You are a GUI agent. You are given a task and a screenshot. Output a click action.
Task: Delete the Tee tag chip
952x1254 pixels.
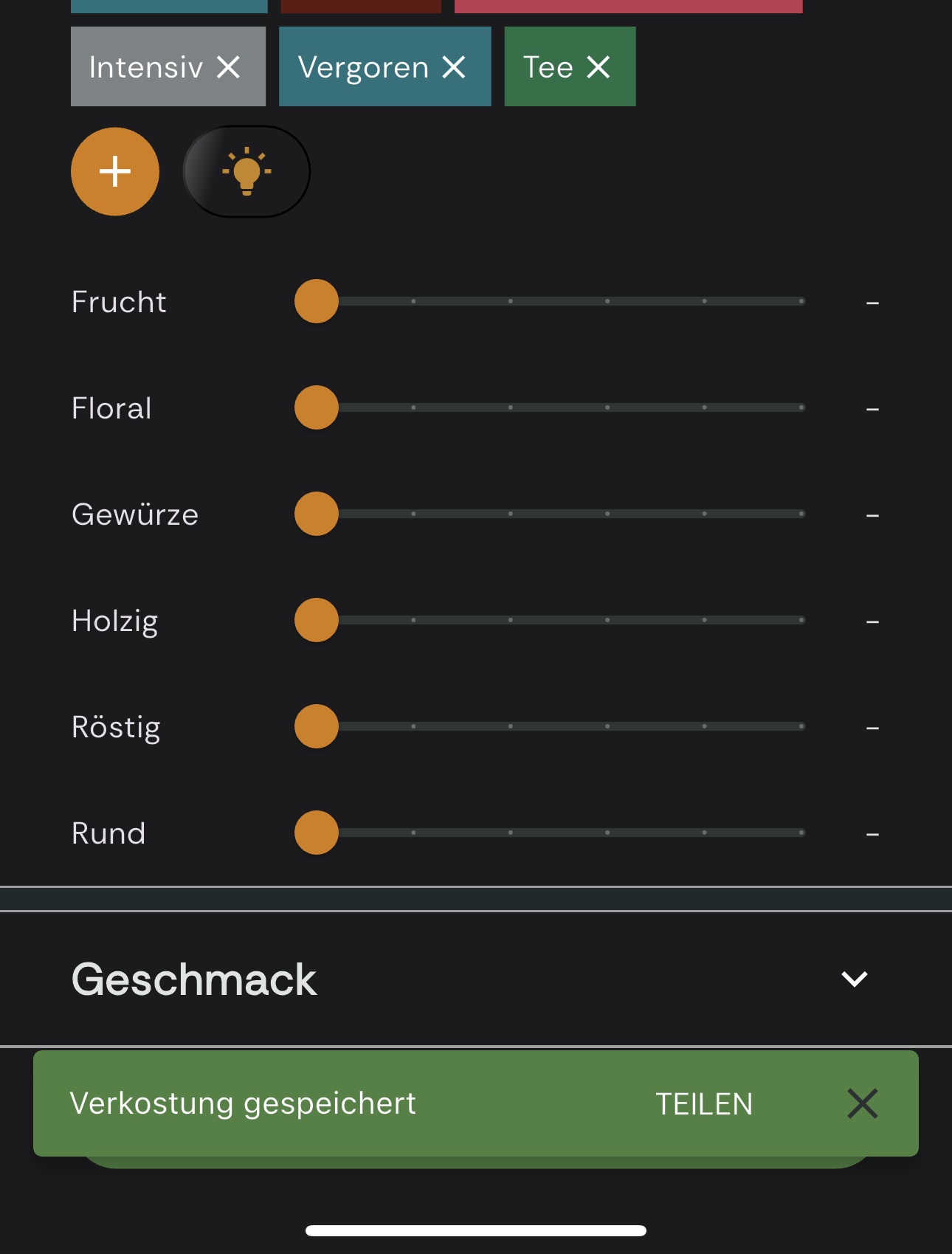pyautogui.click(x=599, y=67)
